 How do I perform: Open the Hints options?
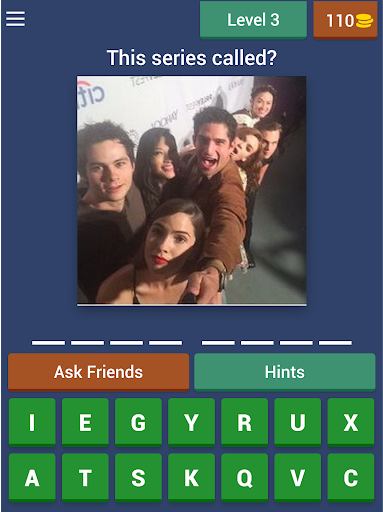point(285,372)
